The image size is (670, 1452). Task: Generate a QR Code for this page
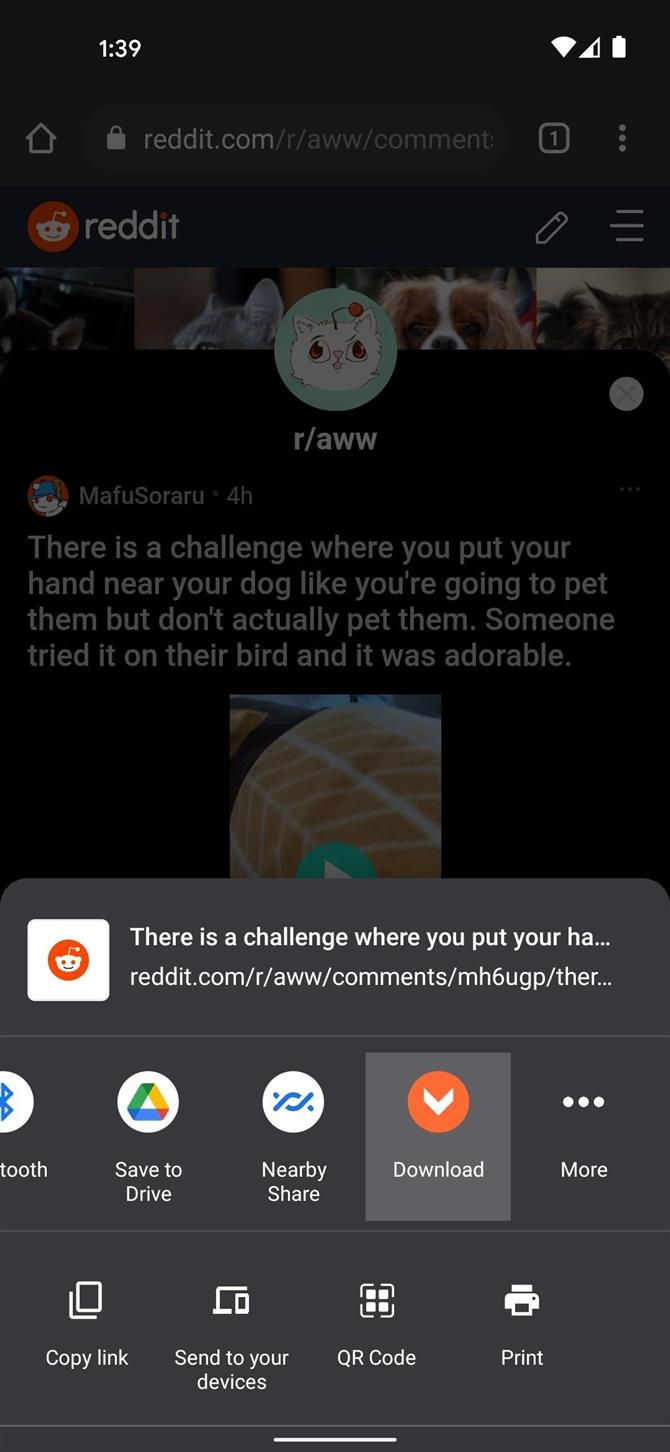[377, 1324]
